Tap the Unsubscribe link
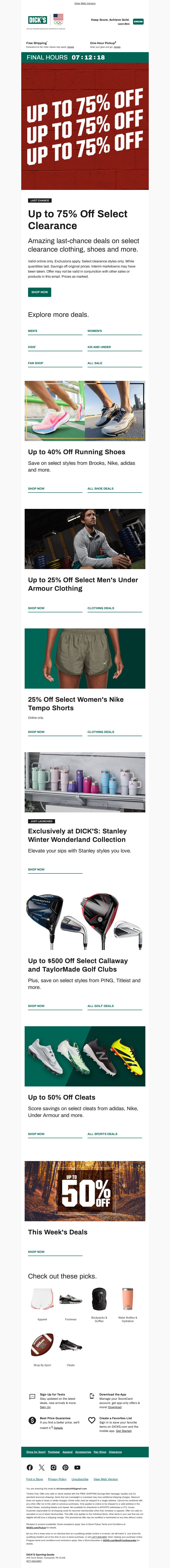The image size is (170, 1568). point(80,1479)
